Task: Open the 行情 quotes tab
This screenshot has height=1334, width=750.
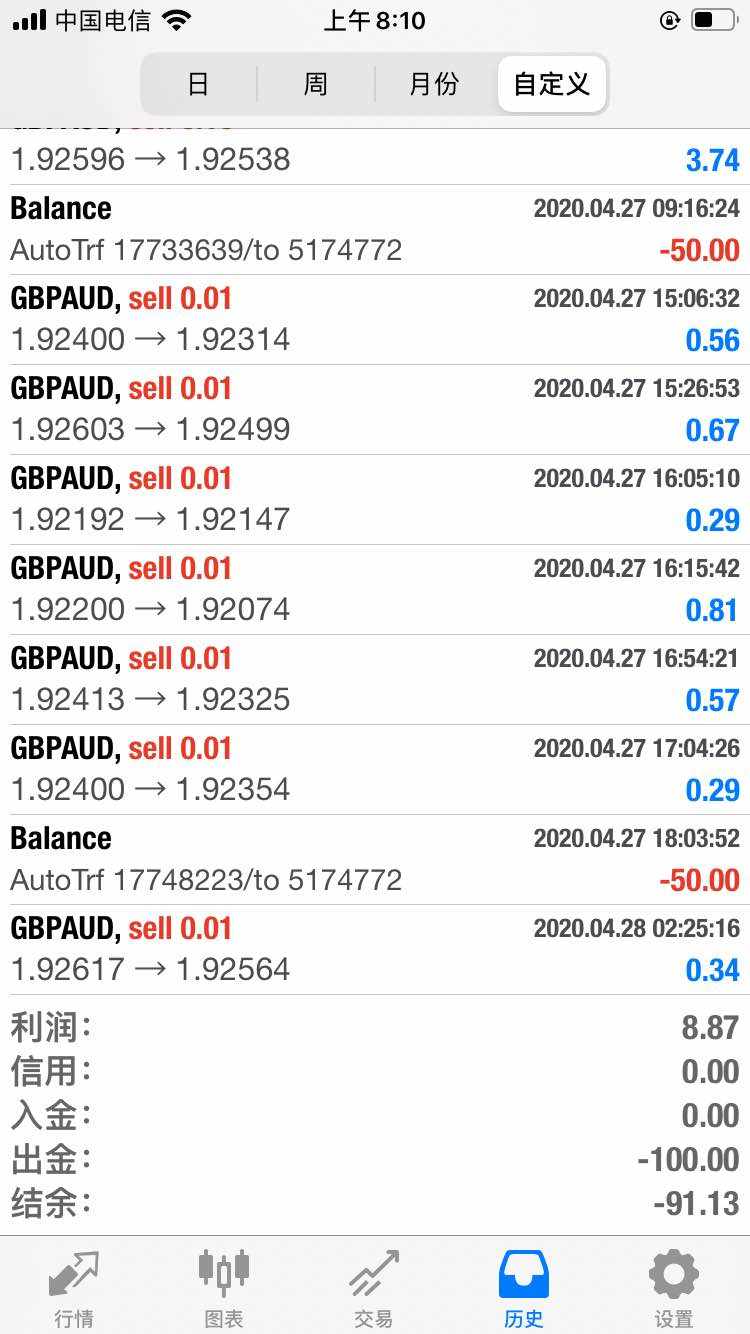Action: point(74,1288)
